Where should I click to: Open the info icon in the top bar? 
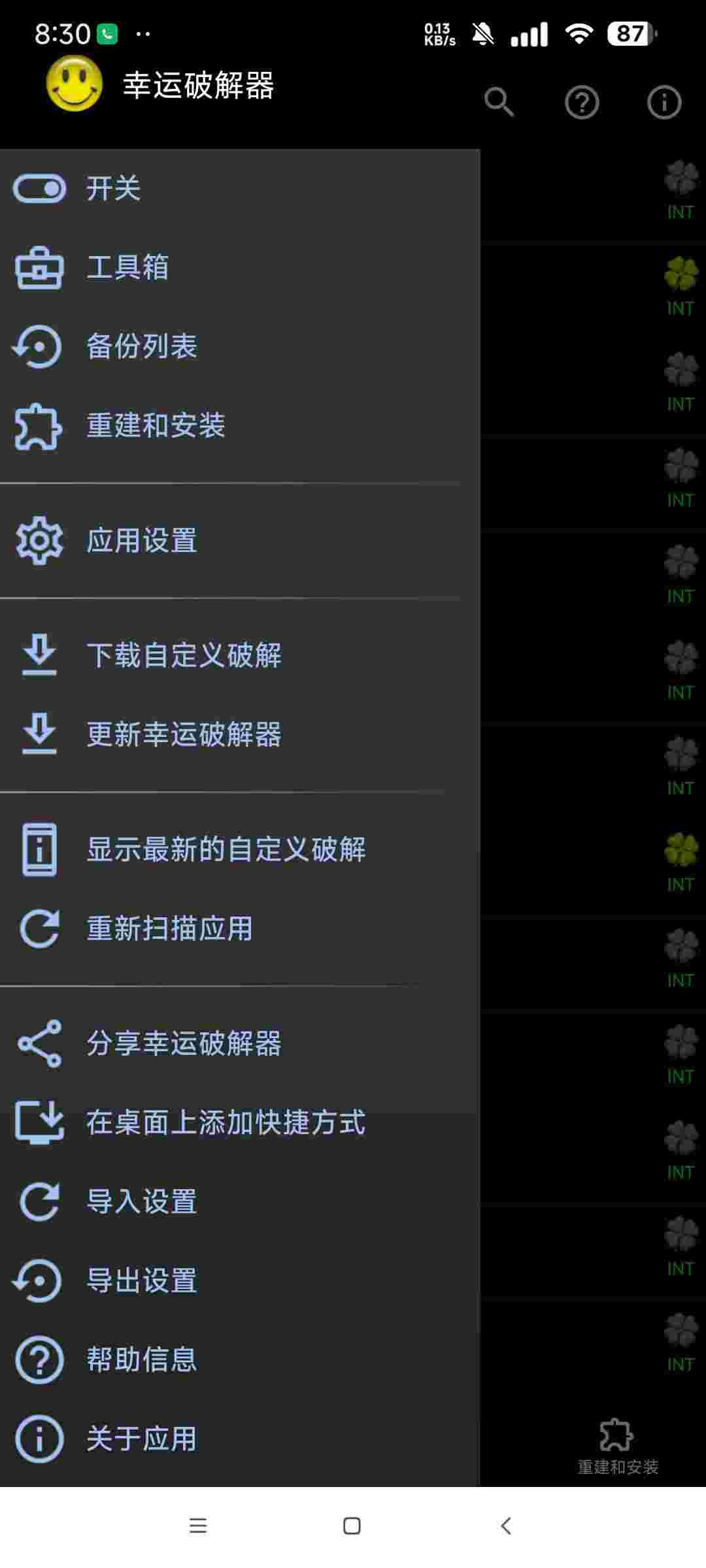pos(664,103)
